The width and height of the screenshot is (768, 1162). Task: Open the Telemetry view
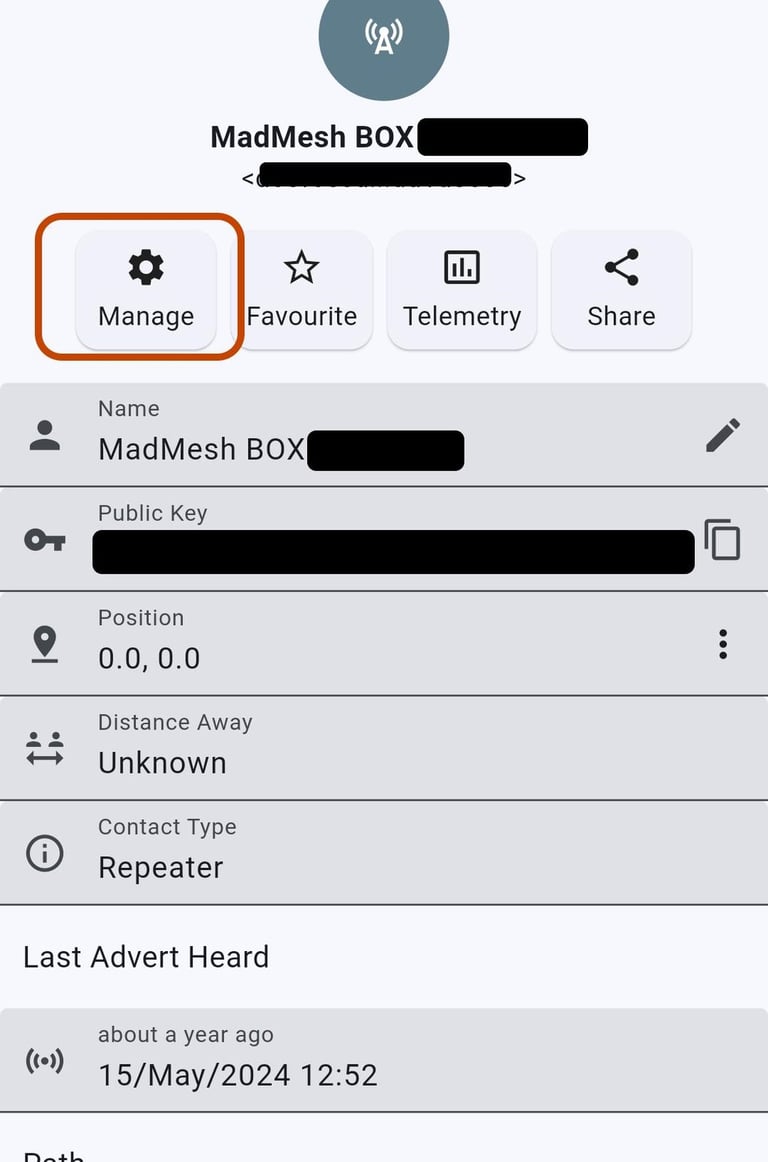click(461, 290)
